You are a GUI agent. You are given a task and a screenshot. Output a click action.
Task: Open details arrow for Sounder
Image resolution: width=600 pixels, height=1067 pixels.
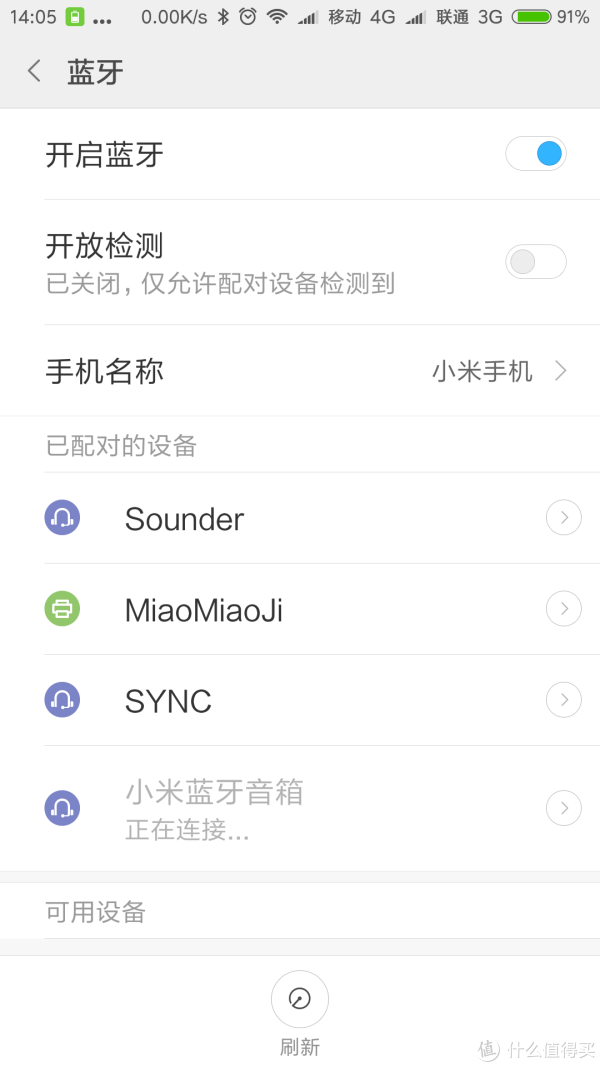(x=564, y=518)
